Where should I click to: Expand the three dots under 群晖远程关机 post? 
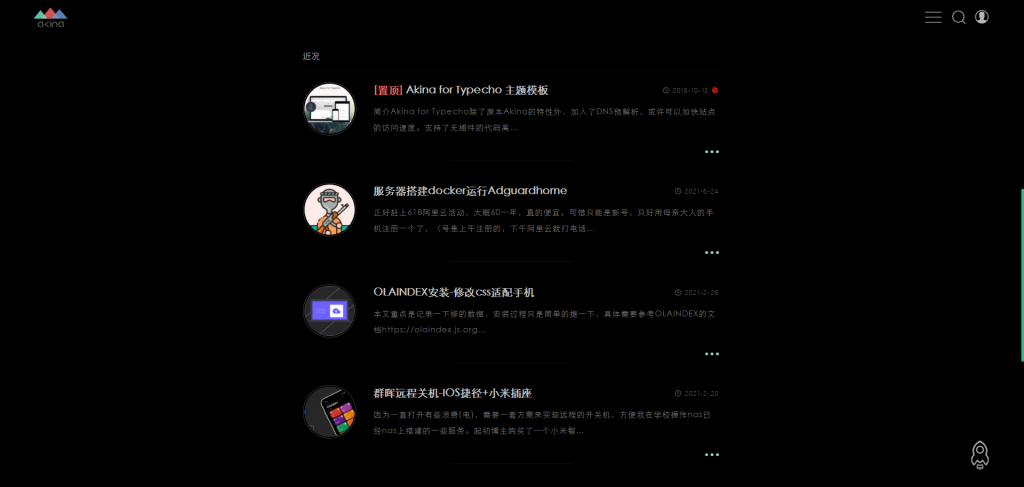click(711, 455)
